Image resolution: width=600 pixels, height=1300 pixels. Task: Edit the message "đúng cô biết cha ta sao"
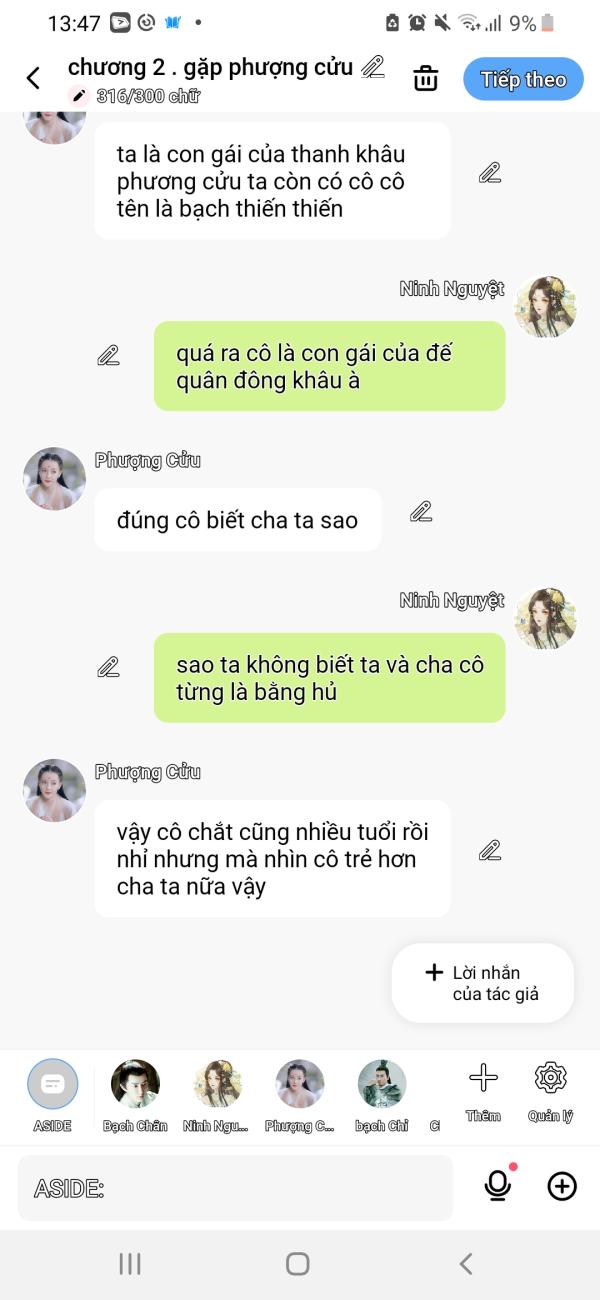421,512
